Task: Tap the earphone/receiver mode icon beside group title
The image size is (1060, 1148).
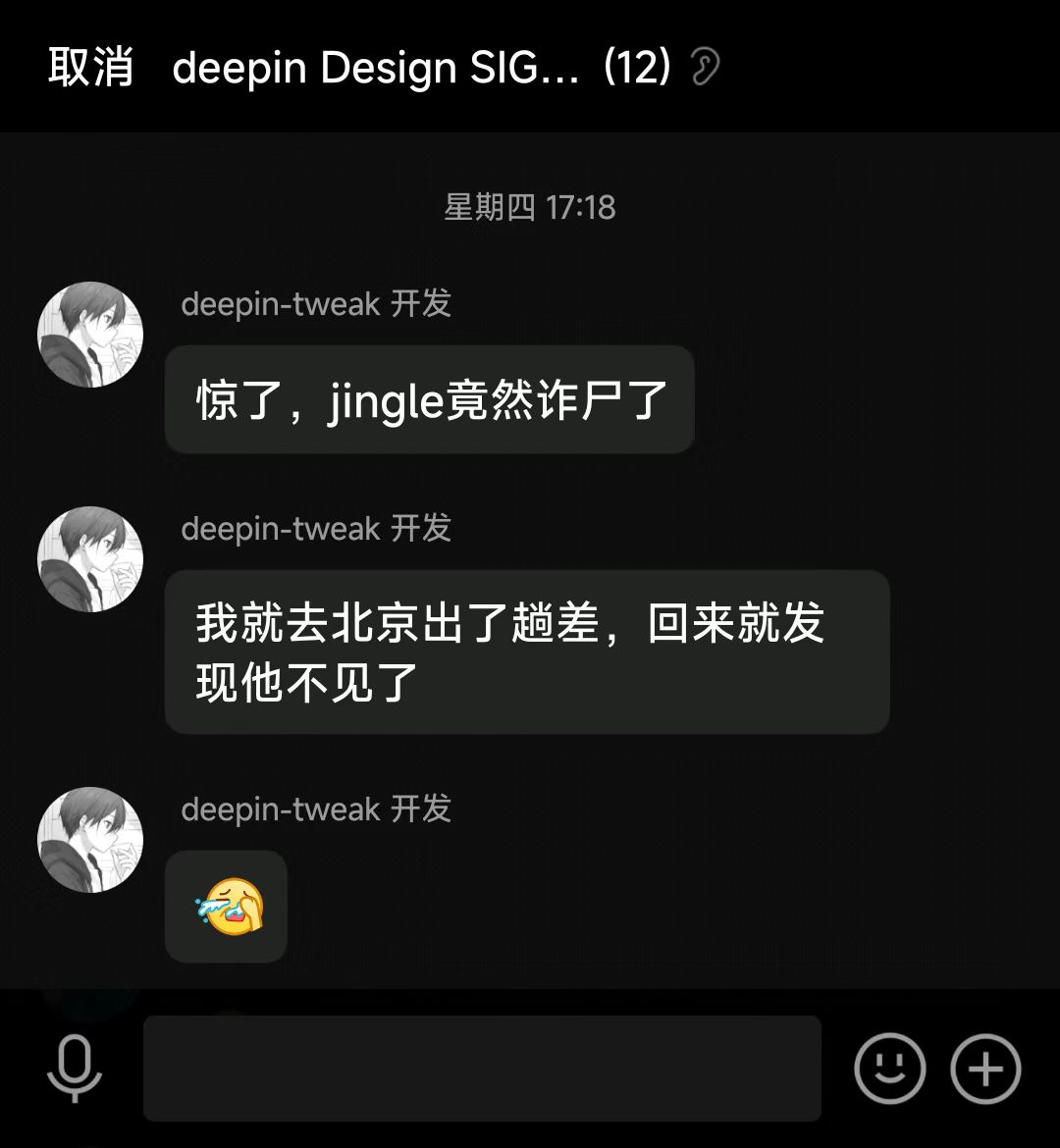Action: [x=703, y=65]
